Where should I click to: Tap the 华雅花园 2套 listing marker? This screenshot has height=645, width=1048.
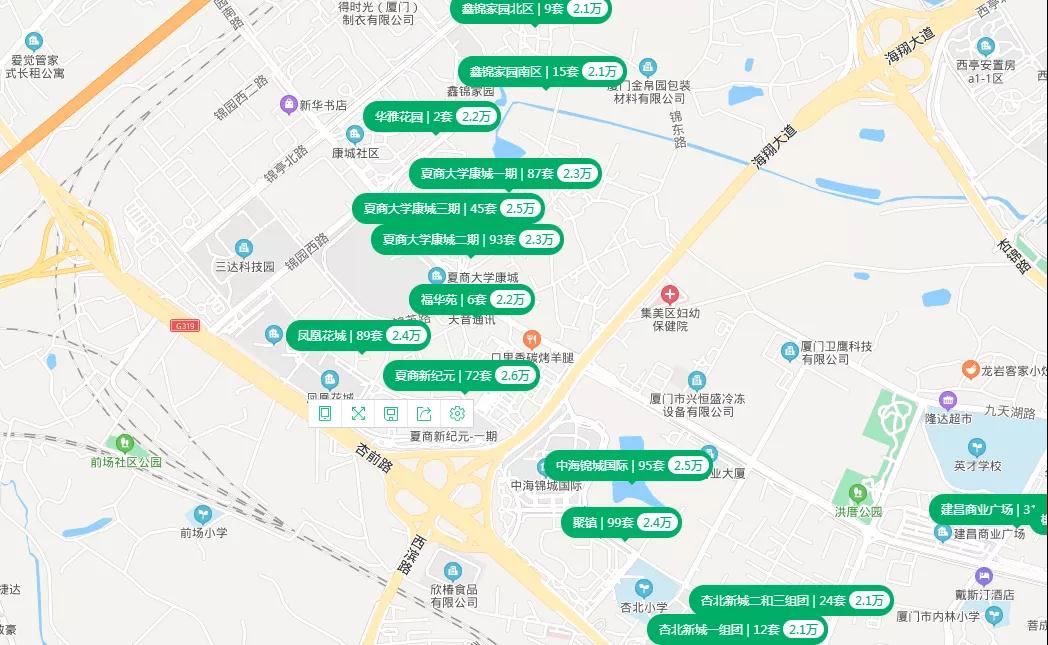pyautogui.click(x=432, y=116)
